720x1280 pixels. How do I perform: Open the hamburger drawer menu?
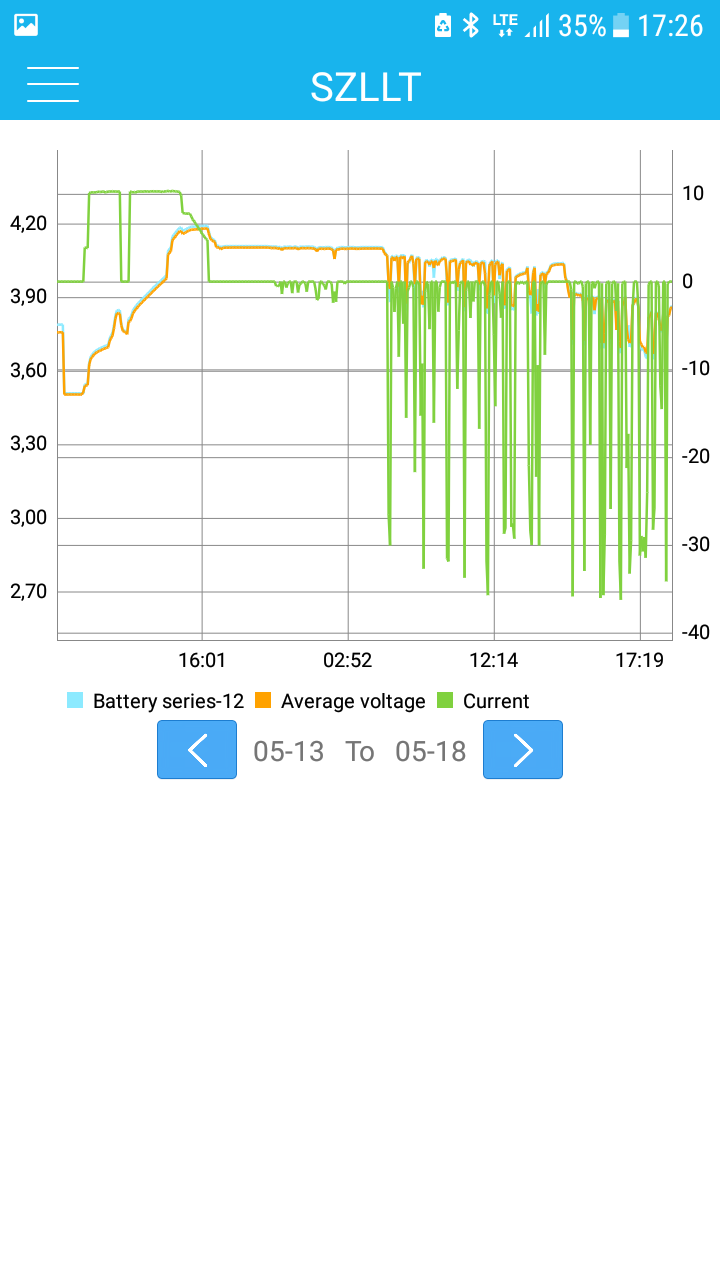tap(53, 85)
